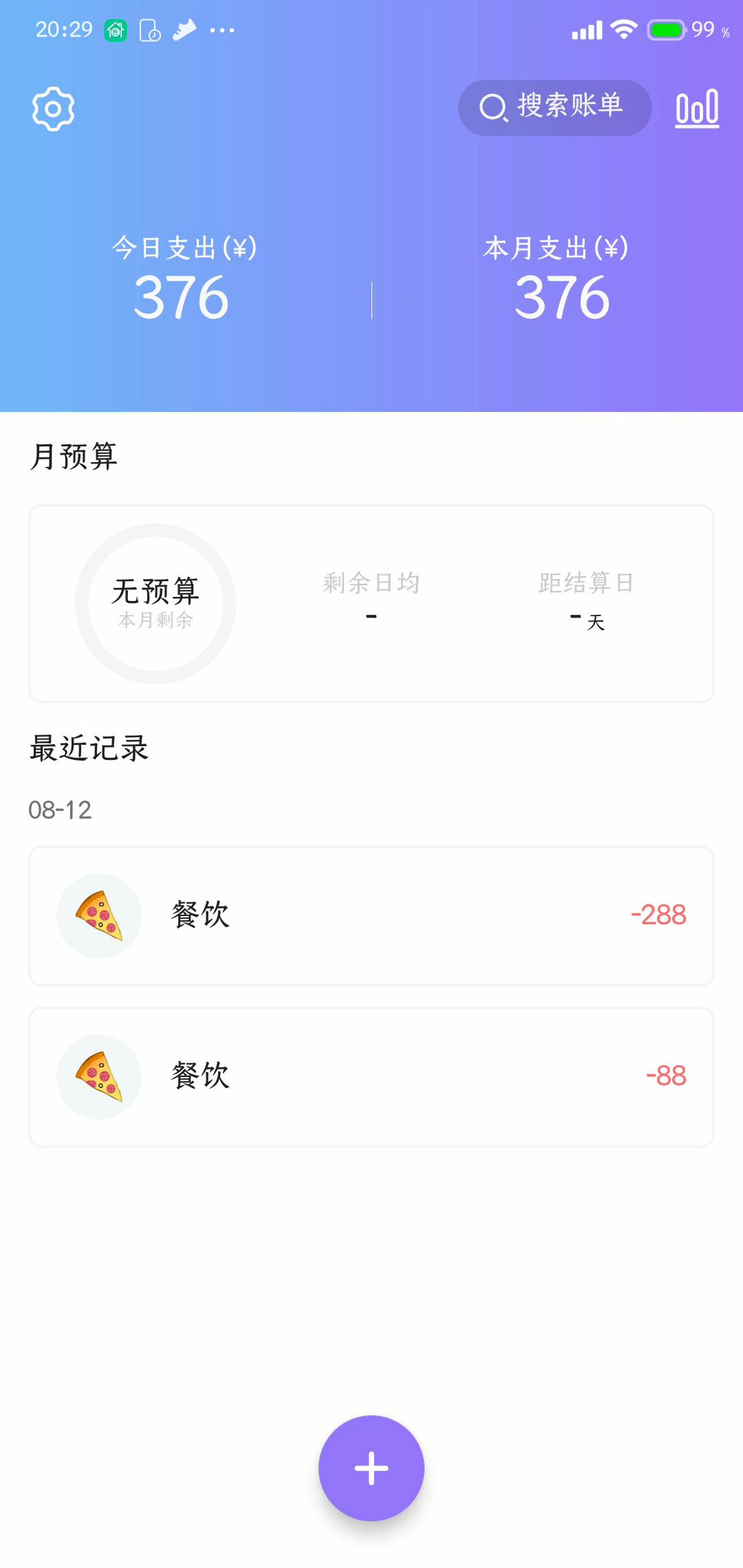
Task: Tap the 最近记录 section header
Action: pyautogui.click(x=89, y=749)
